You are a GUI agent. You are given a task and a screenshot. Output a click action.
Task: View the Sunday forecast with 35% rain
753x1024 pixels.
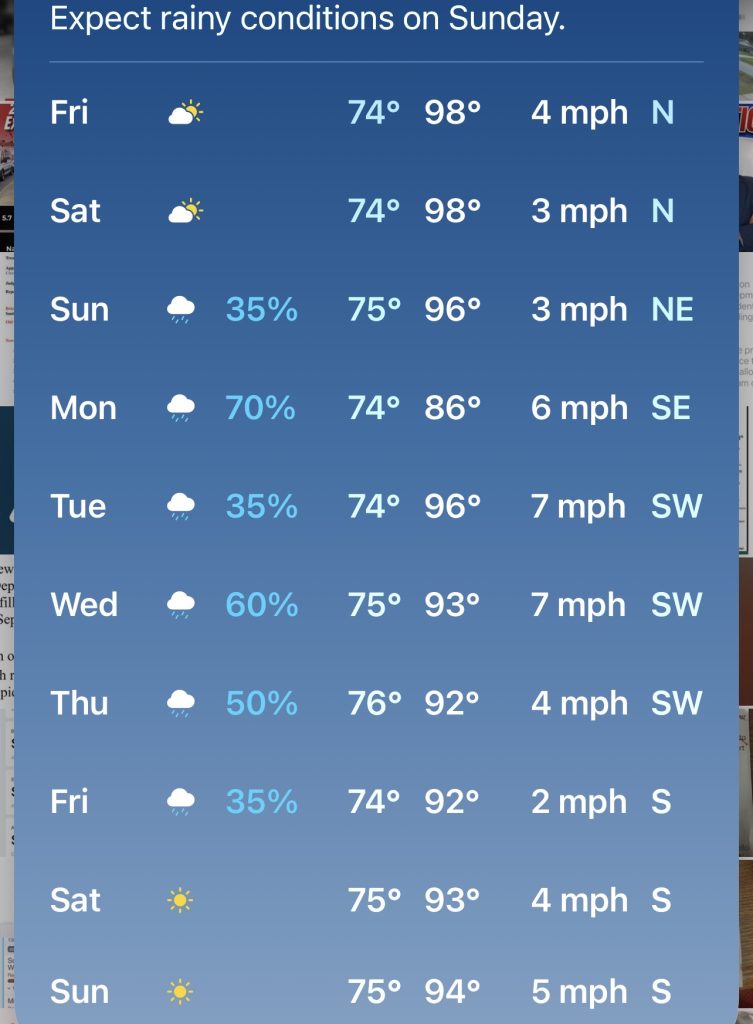pyautogui.click(x=376, y=309)
